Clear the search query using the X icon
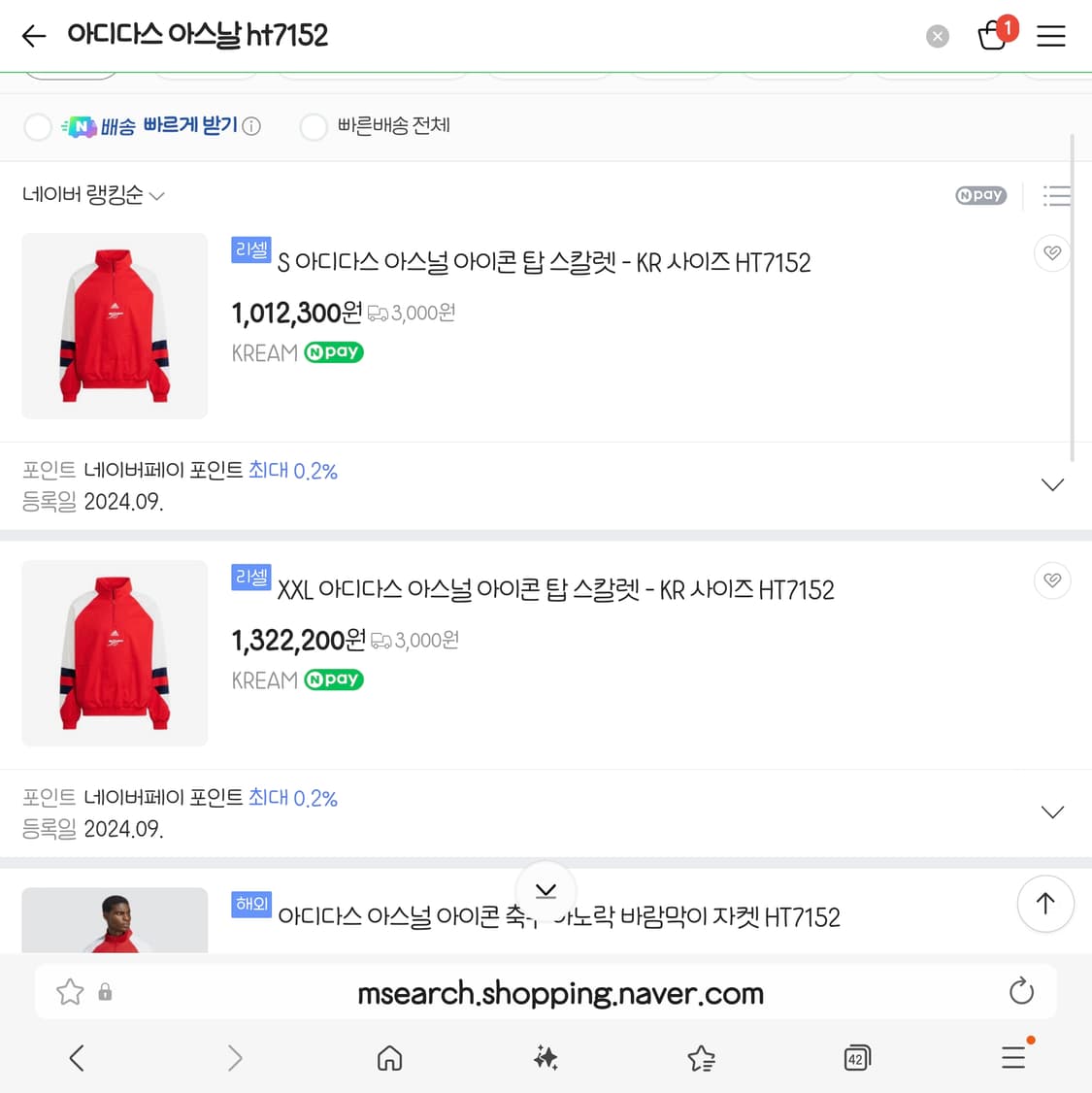Screen dimensions: 1092x1093 (x=938, y=36)
